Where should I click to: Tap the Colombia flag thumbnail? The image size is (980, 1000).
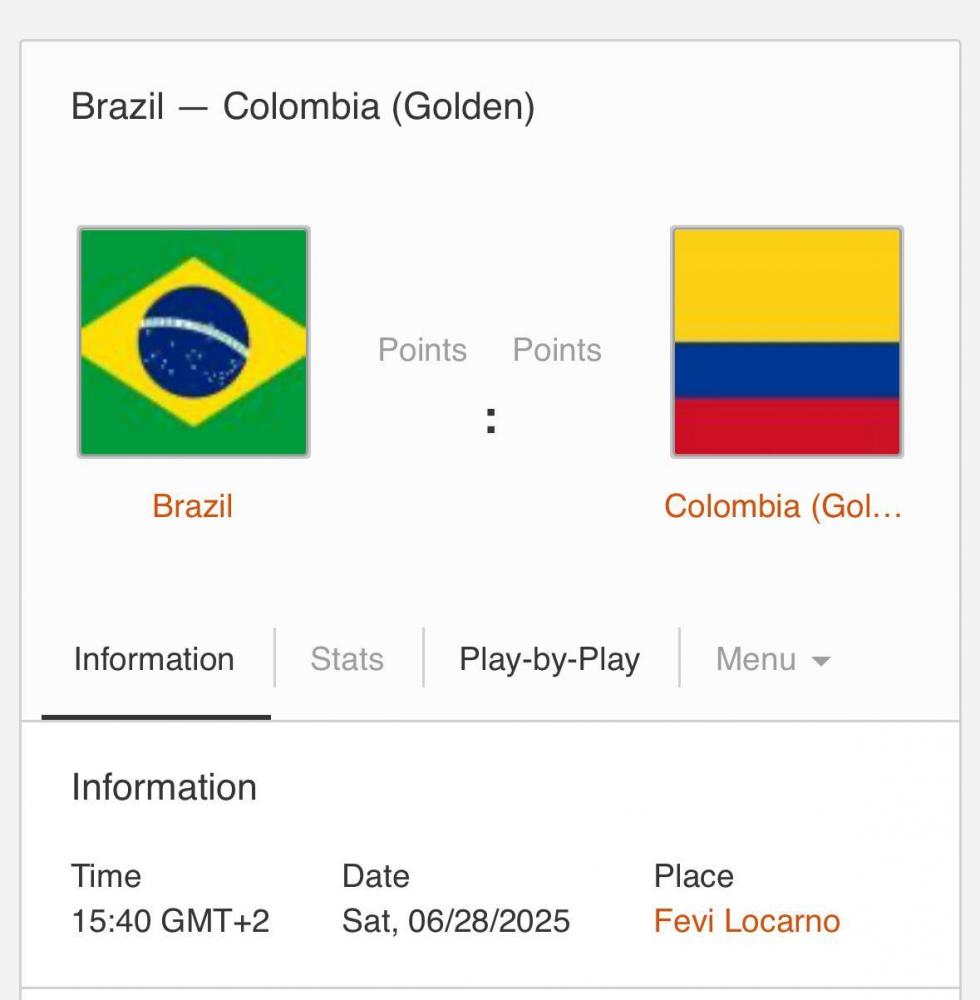coord(787,342)
